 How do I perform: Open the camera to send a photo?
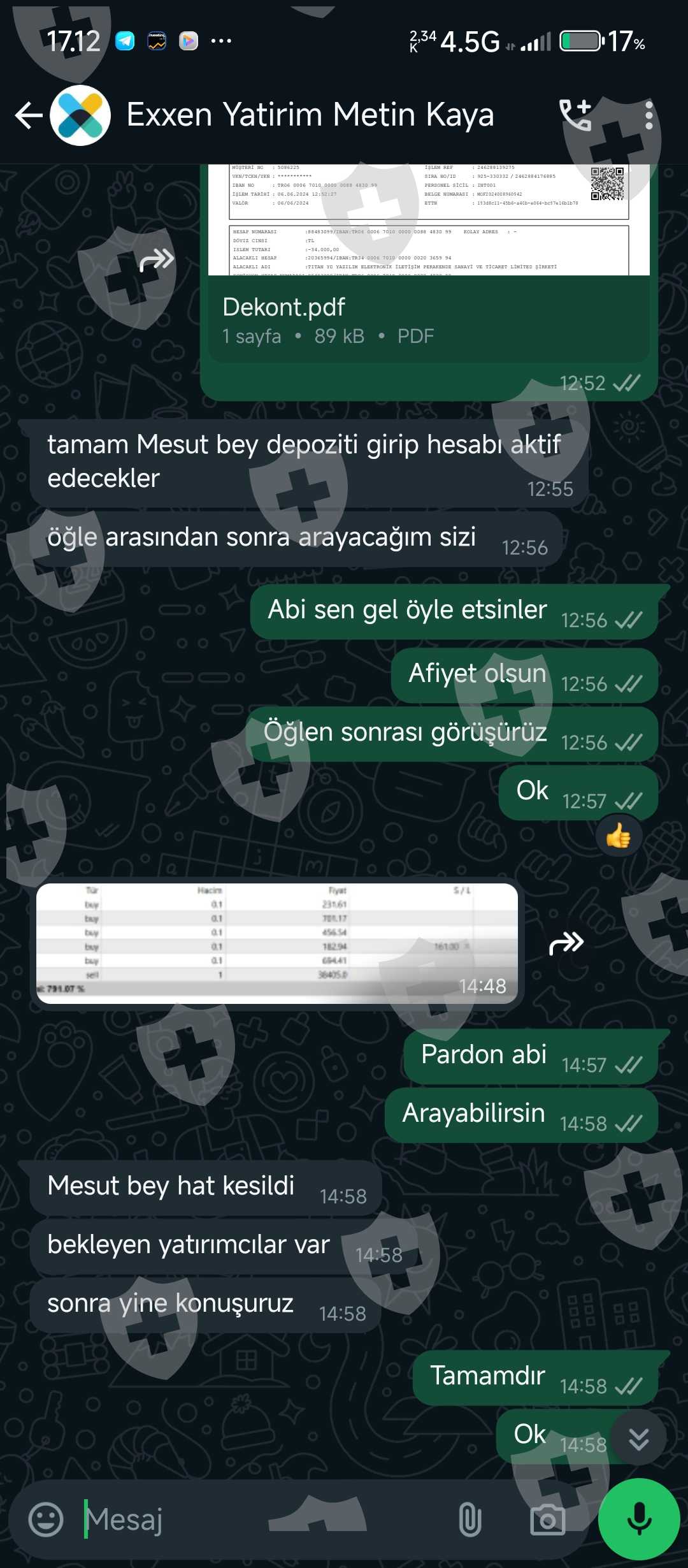pos(548,1520)
